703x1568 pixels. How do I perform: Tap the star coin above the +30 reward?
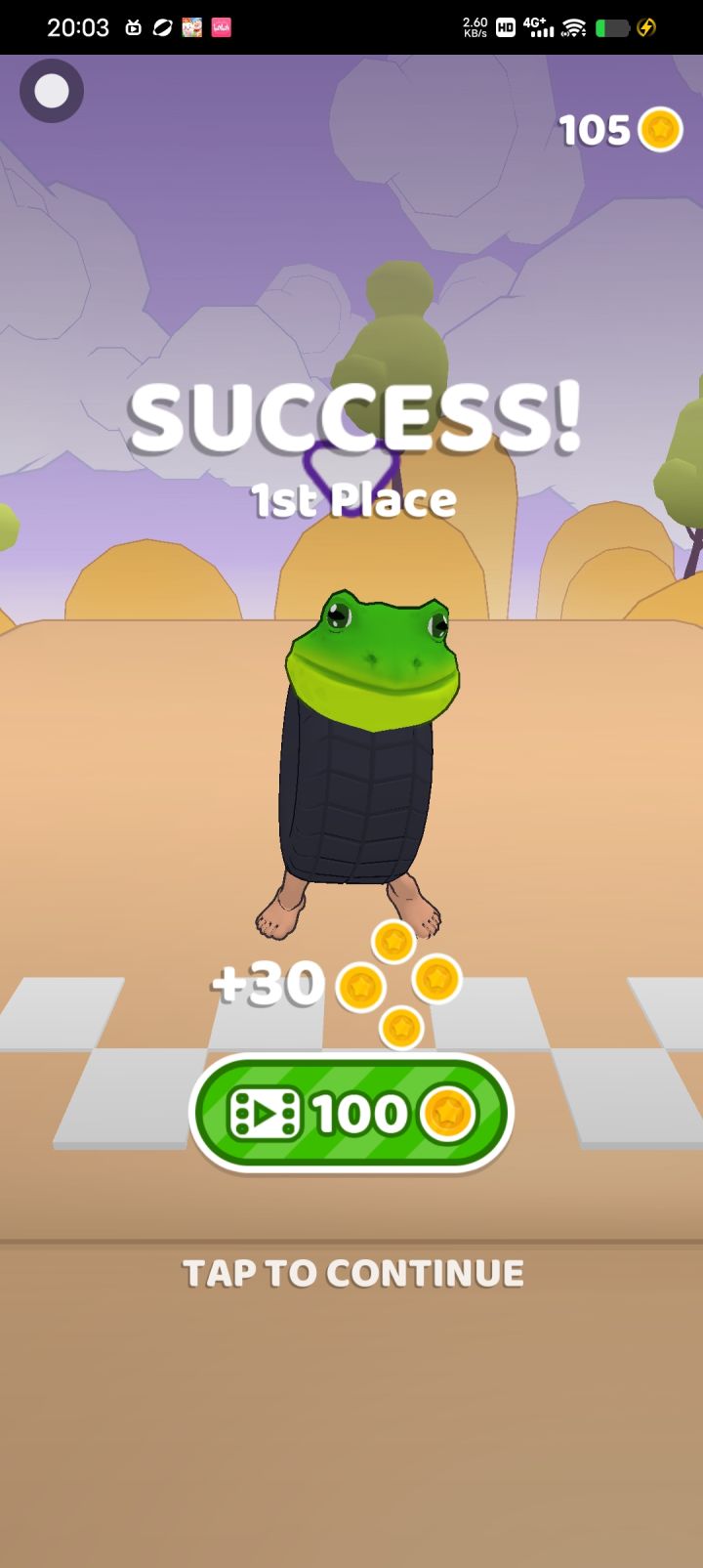tap(393, 941)
